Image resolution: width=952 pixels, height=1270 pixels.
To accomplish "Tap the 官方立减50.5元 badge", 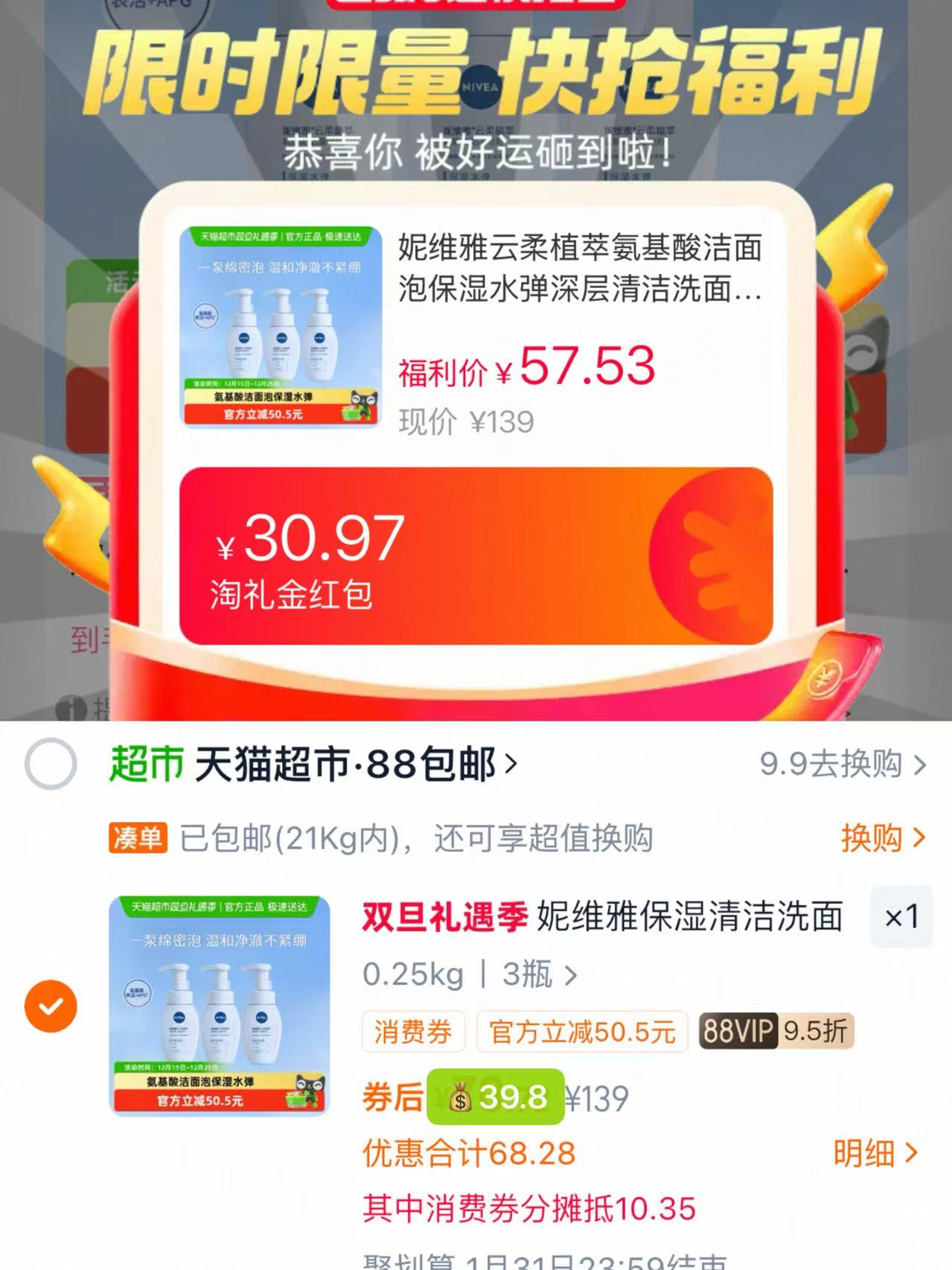I will tap(583, 1032).
